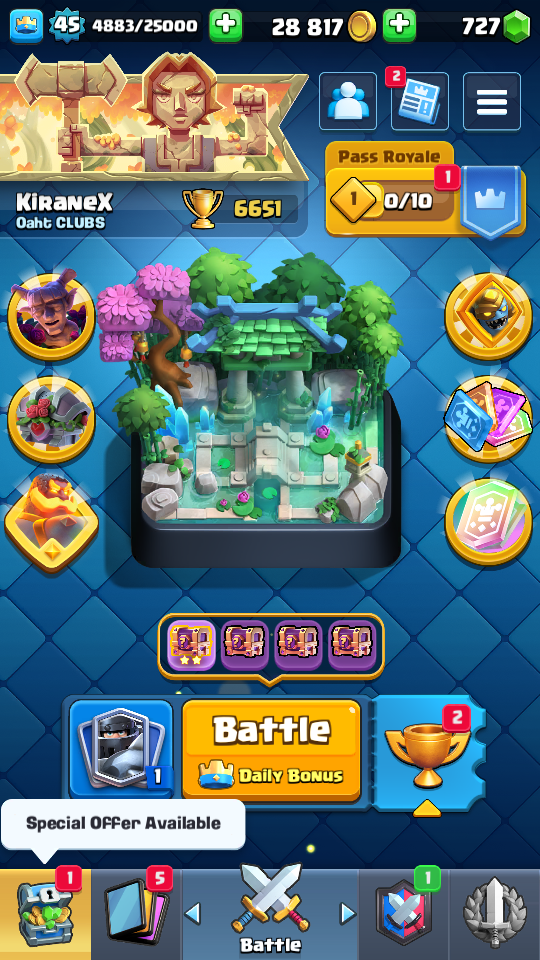The width and height of the screenshot is (540, 960).
Task: Open the news feed icon
Action: click(x=420, y=101)
